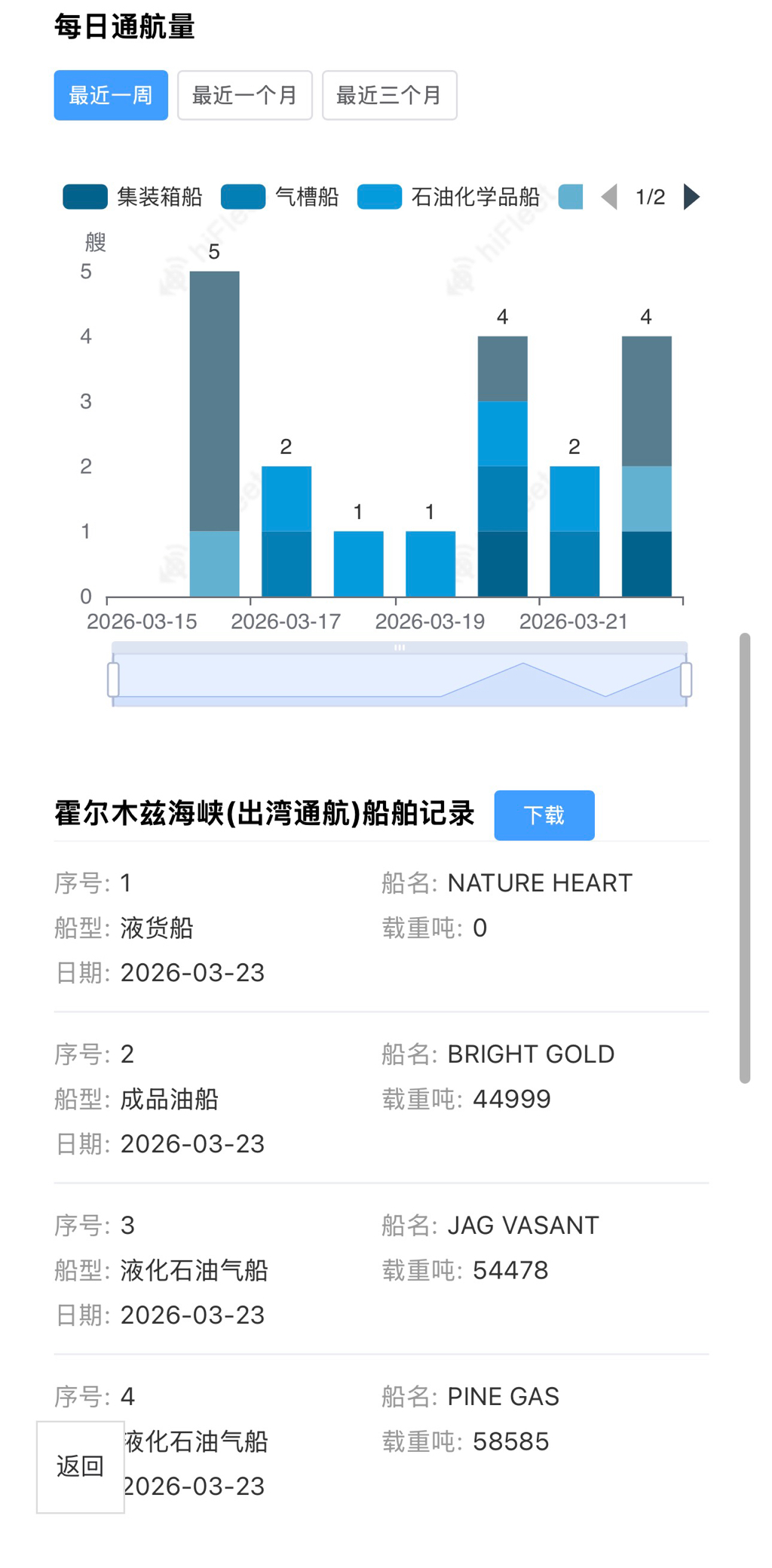This screenshot has width=772, height=1568.
Task: Switch to 最近一个月 range
Action: 244,95
